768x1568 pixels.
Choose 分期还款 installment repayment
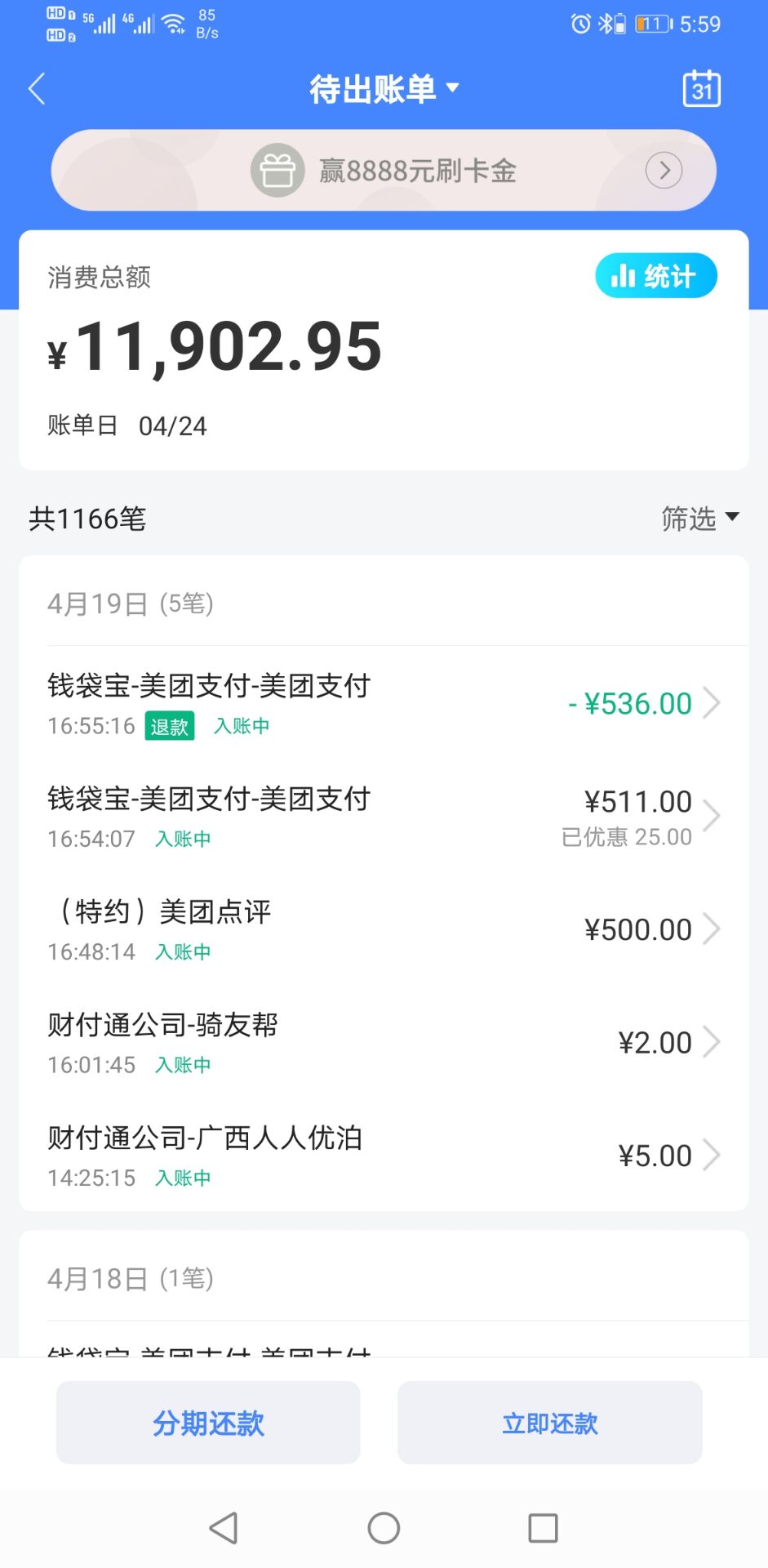coord(208,1423)
